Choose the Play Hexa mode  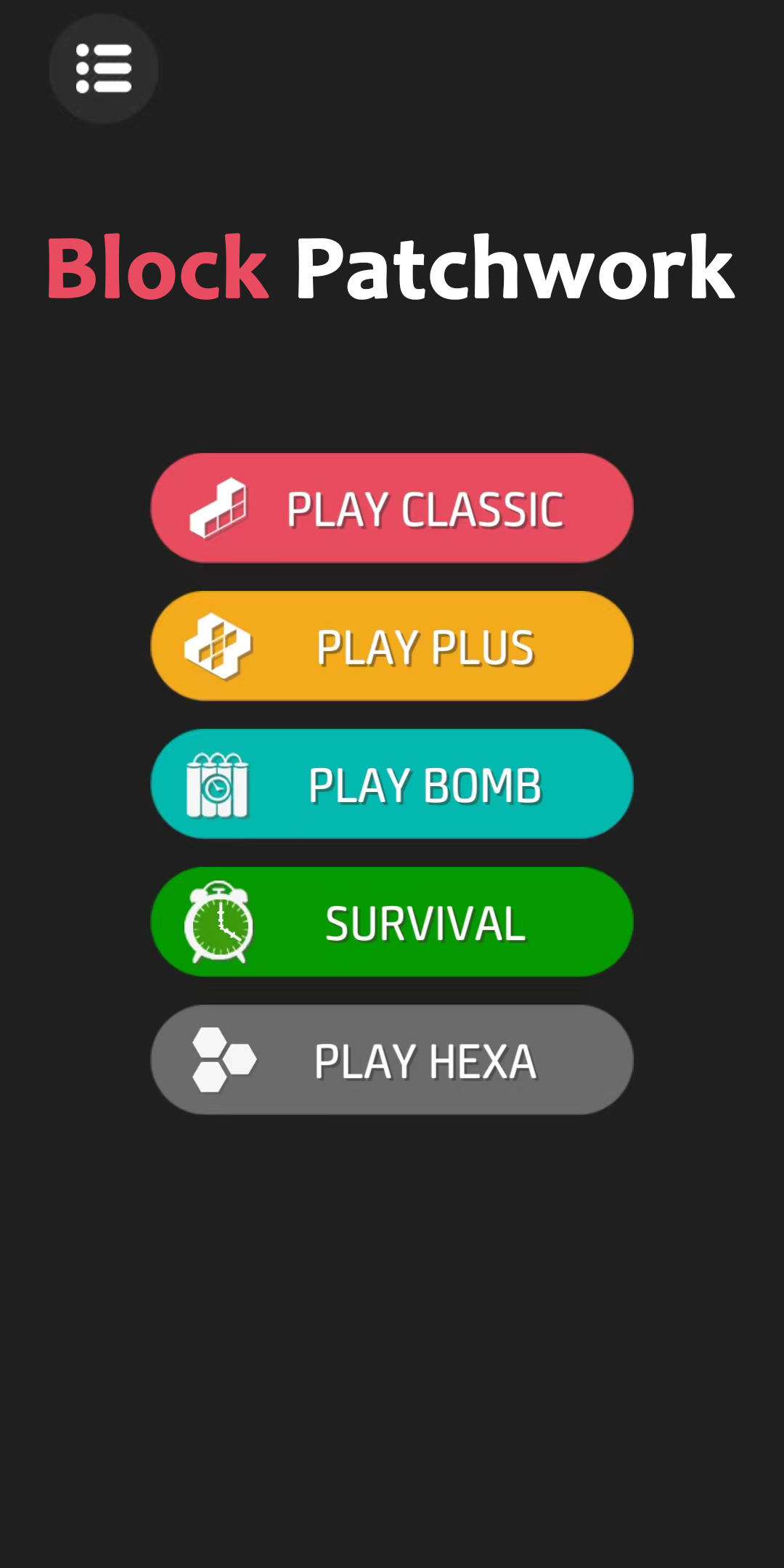[392, 1060]
